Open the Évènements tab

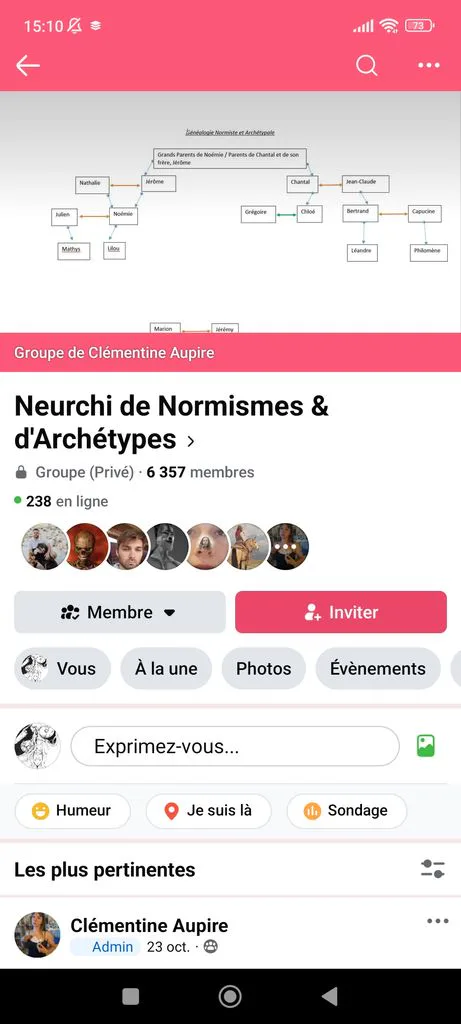tap(378, 669)
